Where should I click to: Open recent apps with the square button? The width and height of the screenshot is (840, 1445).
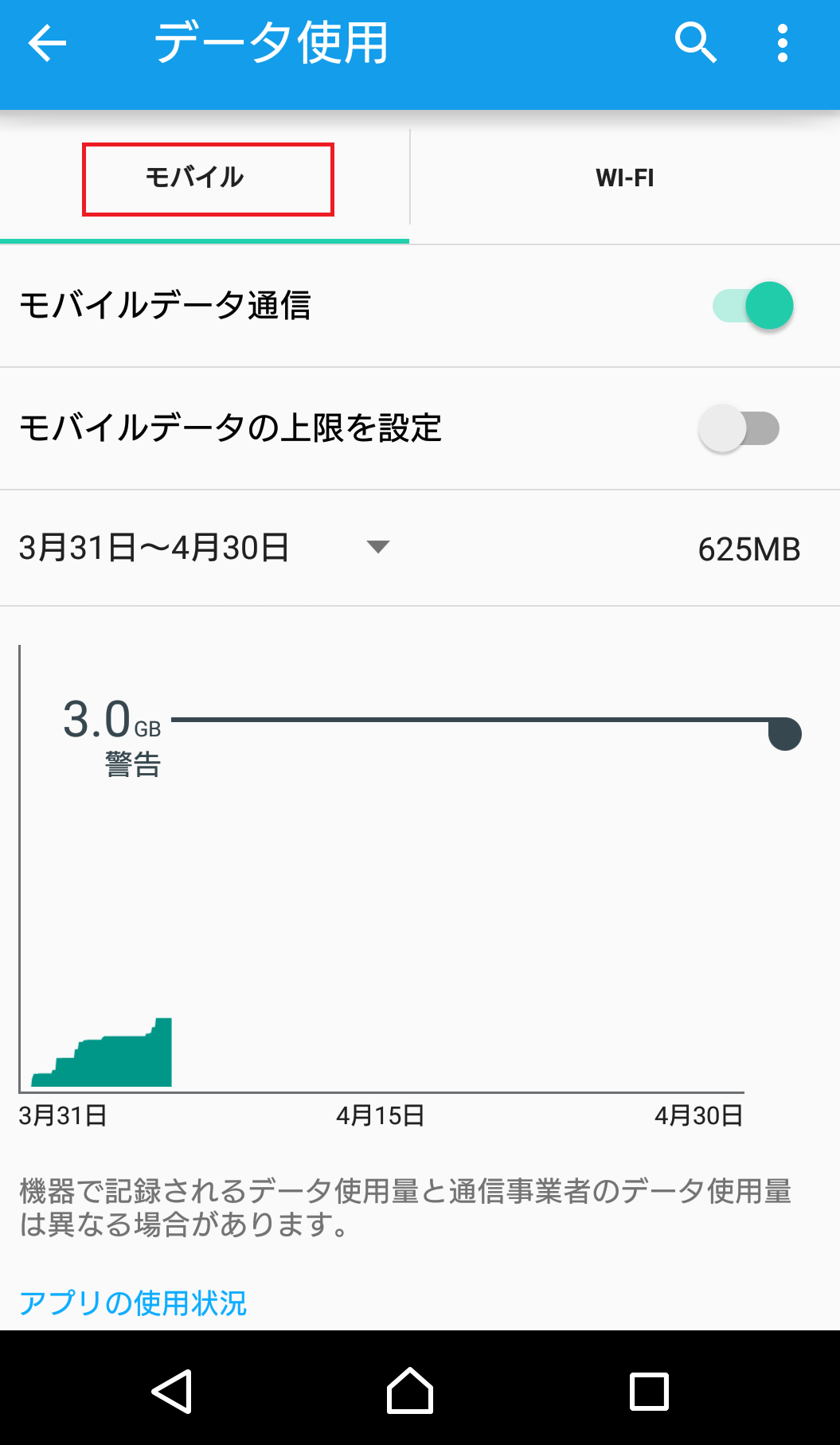648,1392
